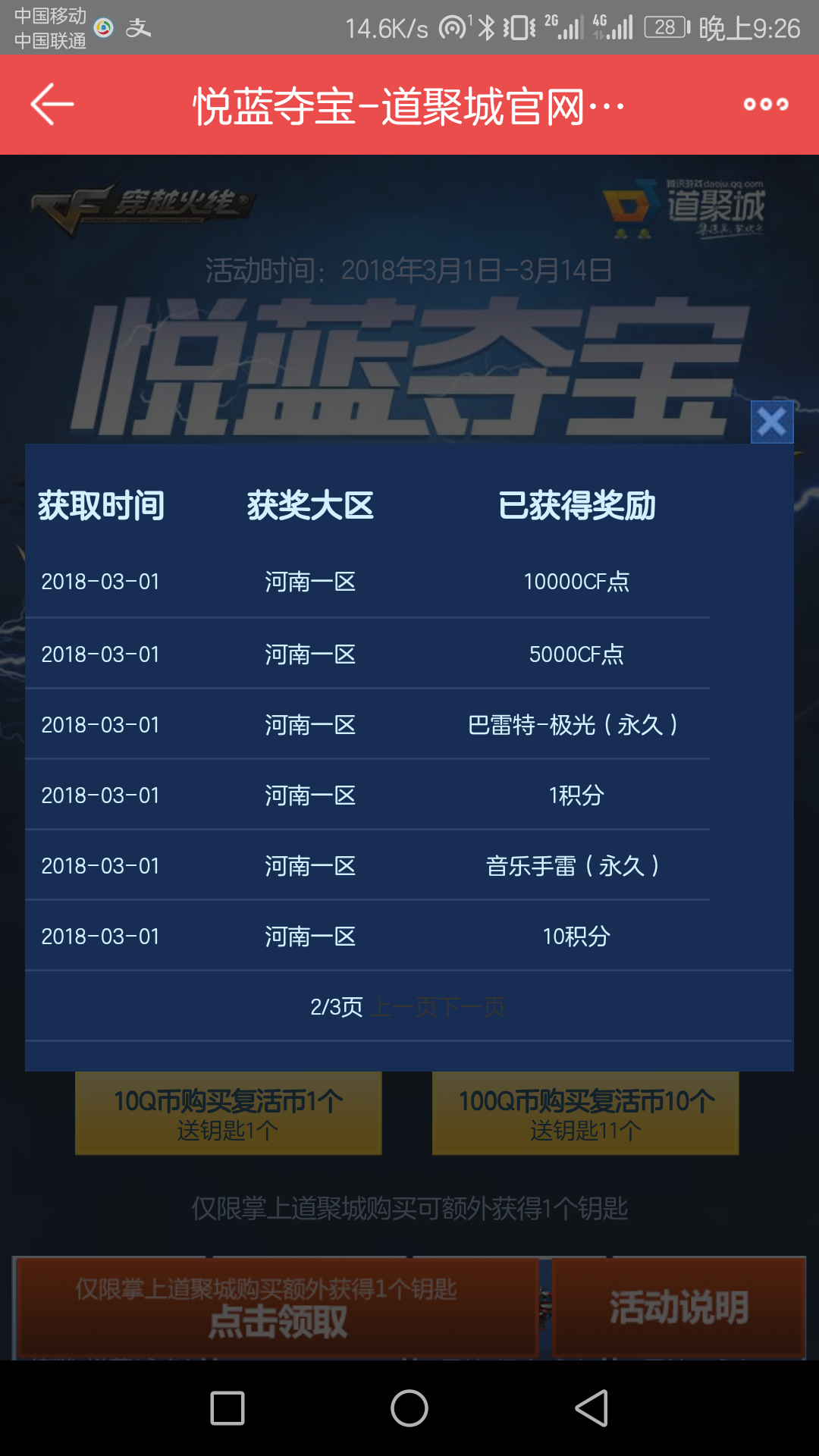Open the three-dot overflow menu
The height and width of the screenshot is (1456, 819).
766,105
